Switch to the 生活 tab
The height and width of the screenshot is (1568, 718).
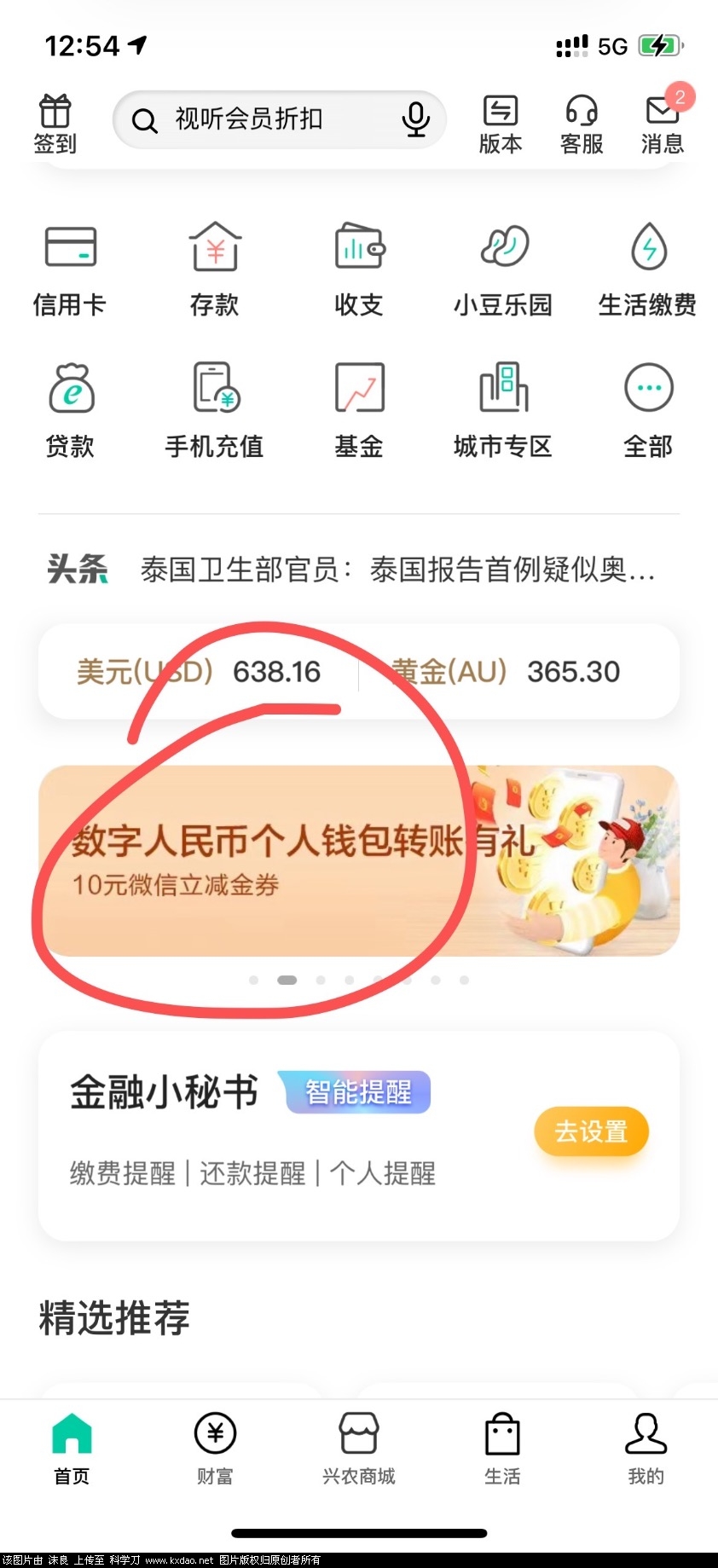click(502, 1447)
